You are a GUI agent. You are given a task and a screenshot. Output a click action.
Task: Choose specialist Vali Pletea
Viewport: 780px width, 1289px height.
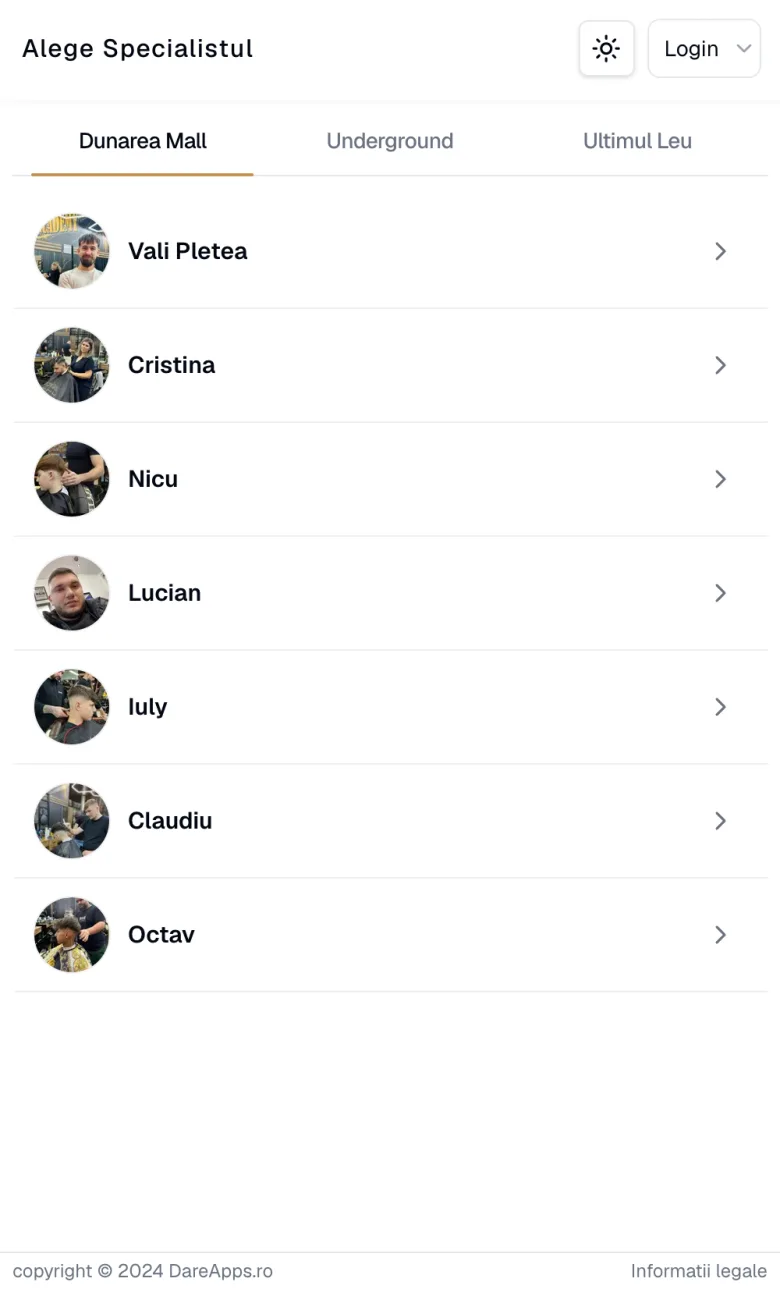coord(390,251)
